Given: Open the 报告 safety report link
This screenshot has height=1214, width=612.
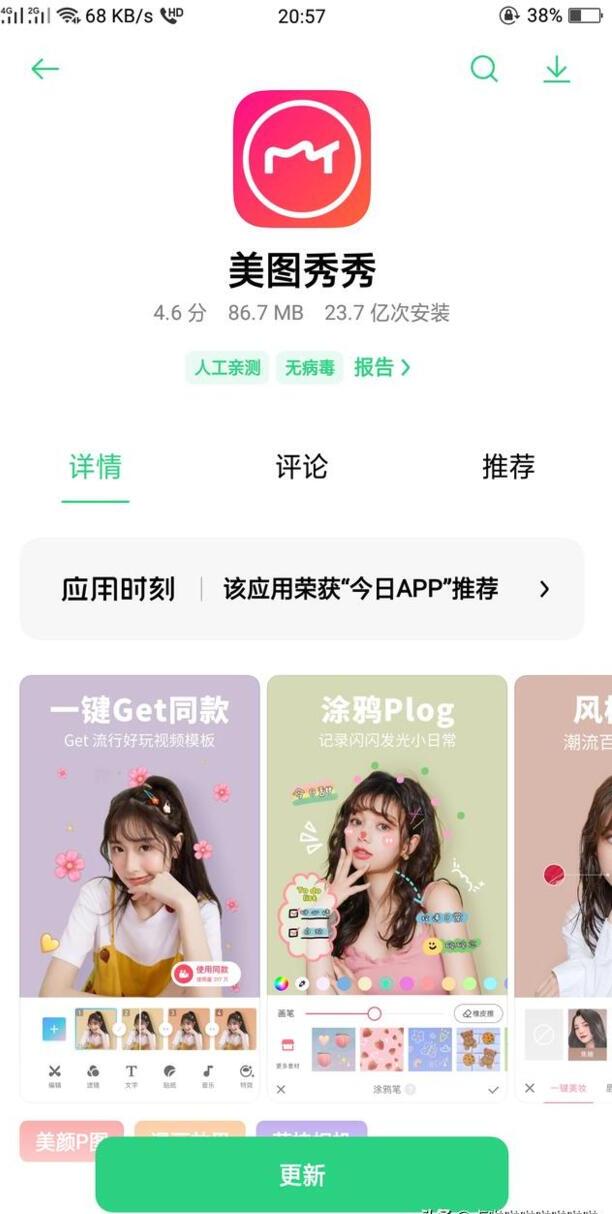Looking at the screenshot, I should (382, 368).
